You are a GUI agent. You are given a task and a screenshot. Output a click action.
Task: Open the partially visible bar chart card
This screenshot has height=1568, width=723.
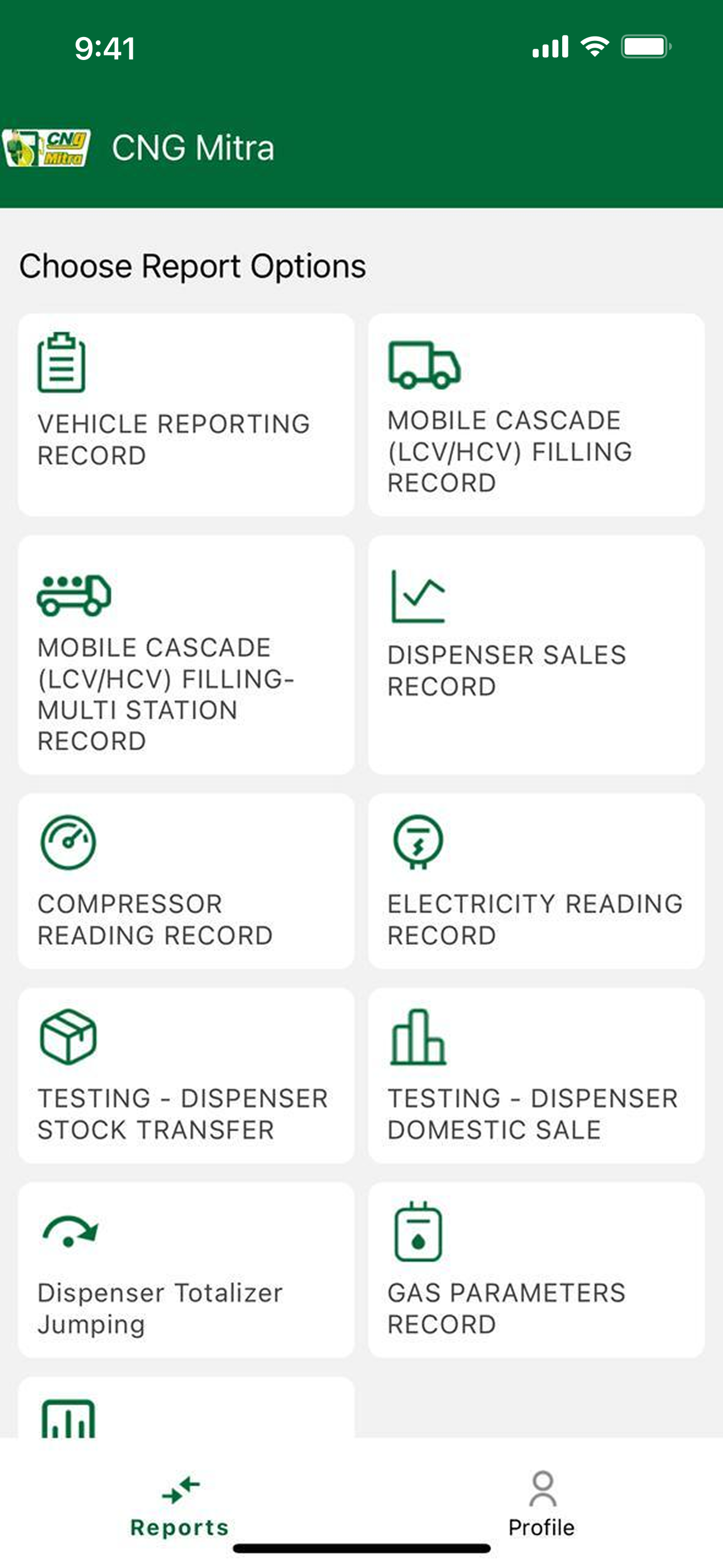click(186, 1407)
